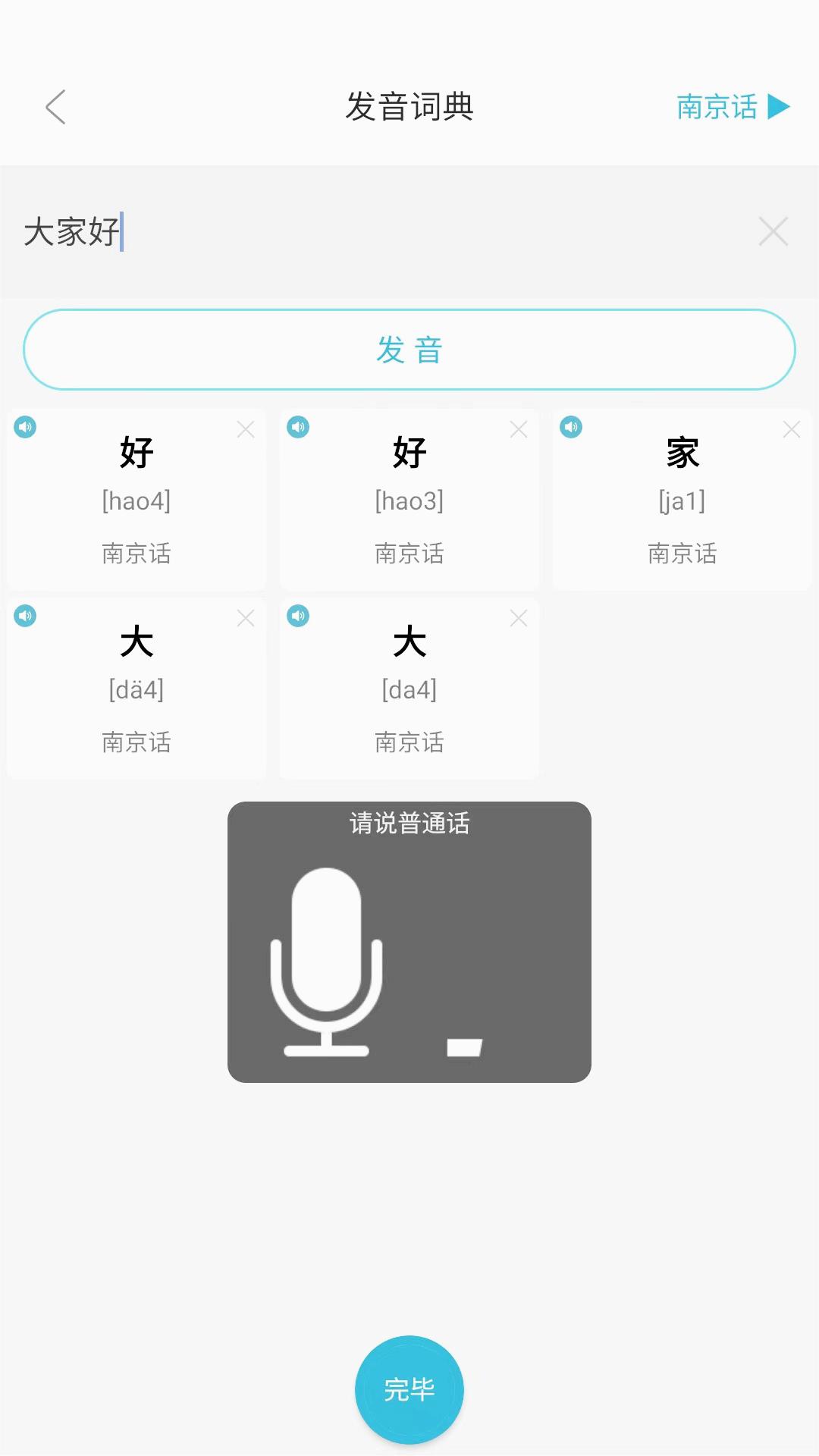Viewport: 819px width, 1456px height.
Task: Dismiss the 大 [da4] pronunciation card
Action: pyautogui.click(x=518, y=619)
